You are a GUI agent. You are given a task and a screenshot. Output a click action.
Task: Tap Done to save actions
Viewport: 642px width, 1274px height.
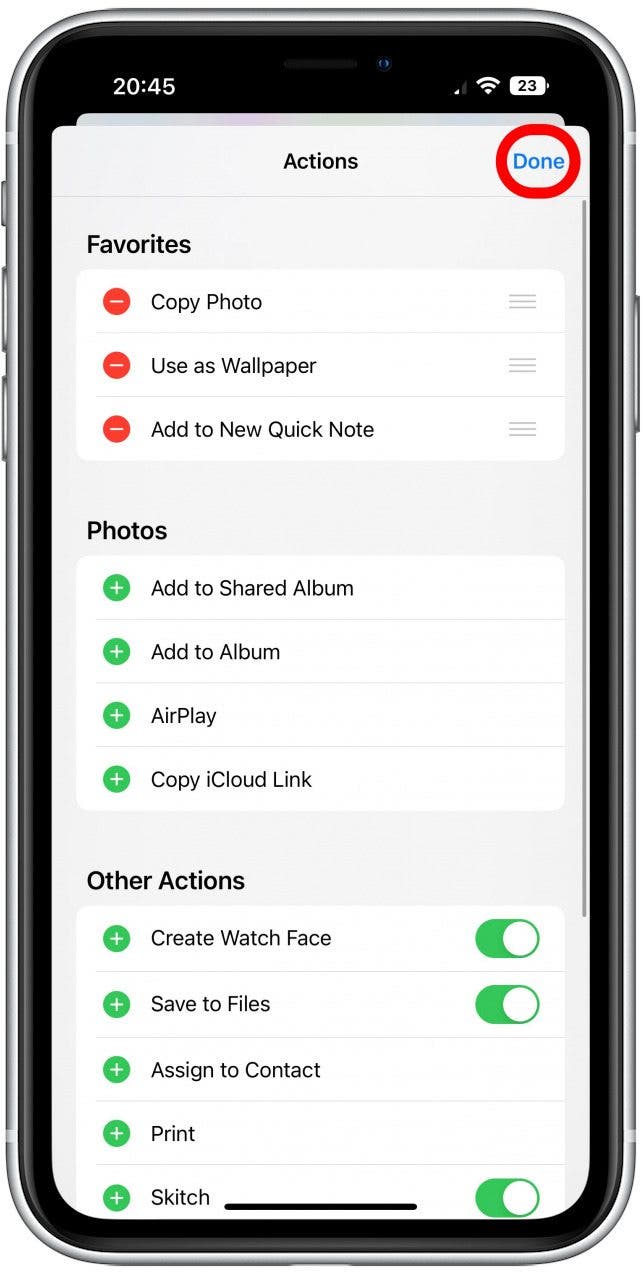click(538, 161)
